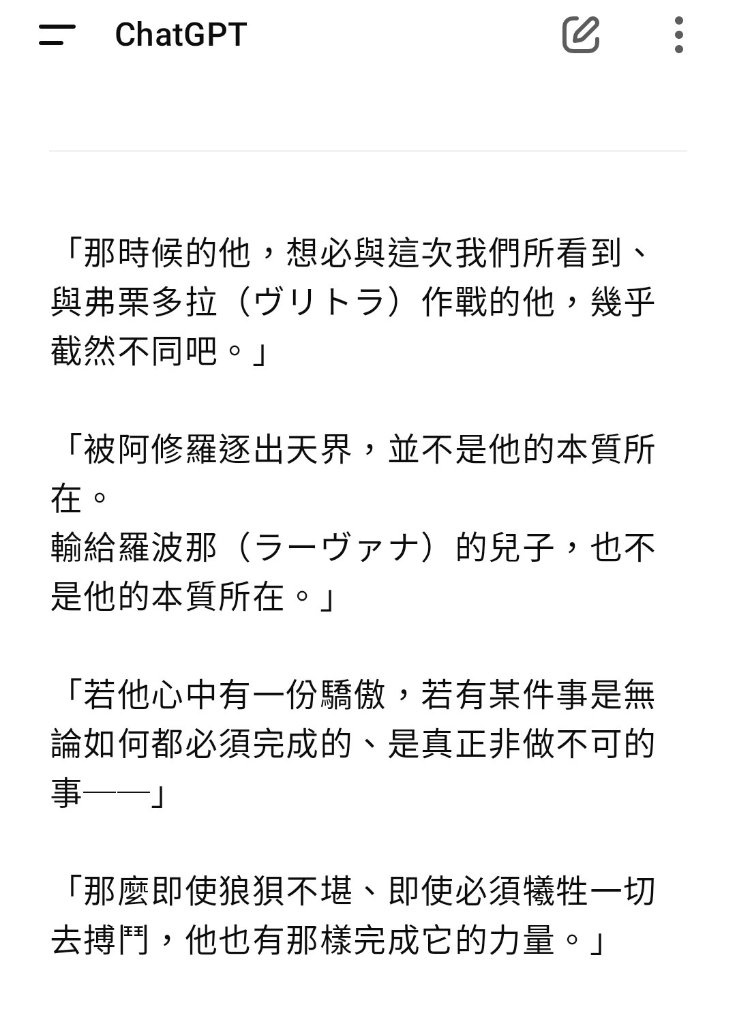
Task: Open the three-dot overflow menu
Action: [x=679, y=36]
